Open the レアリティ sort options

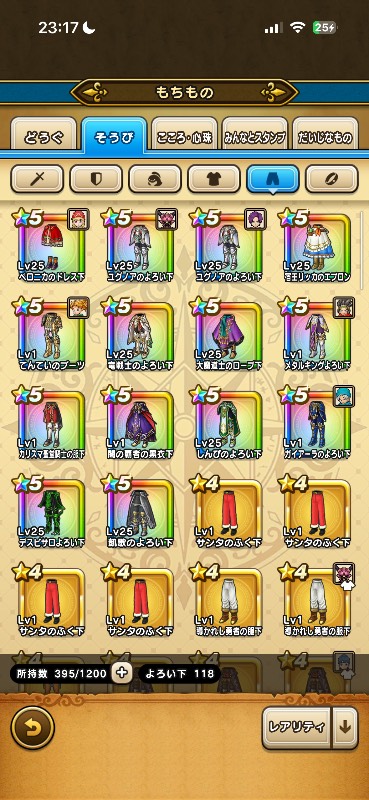tap(297, 727)
